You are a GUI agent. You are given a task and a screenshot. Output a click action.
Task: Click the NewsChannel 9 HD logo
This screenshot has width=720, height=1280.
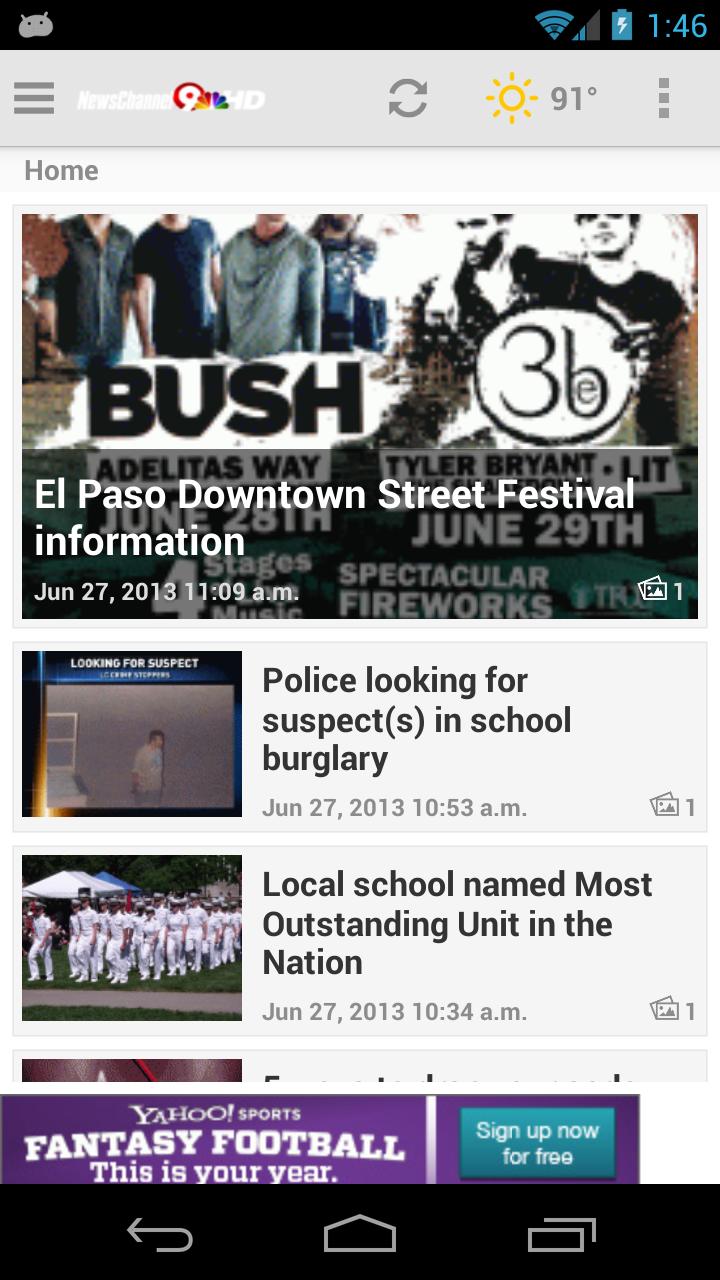(x=168, y=98)
